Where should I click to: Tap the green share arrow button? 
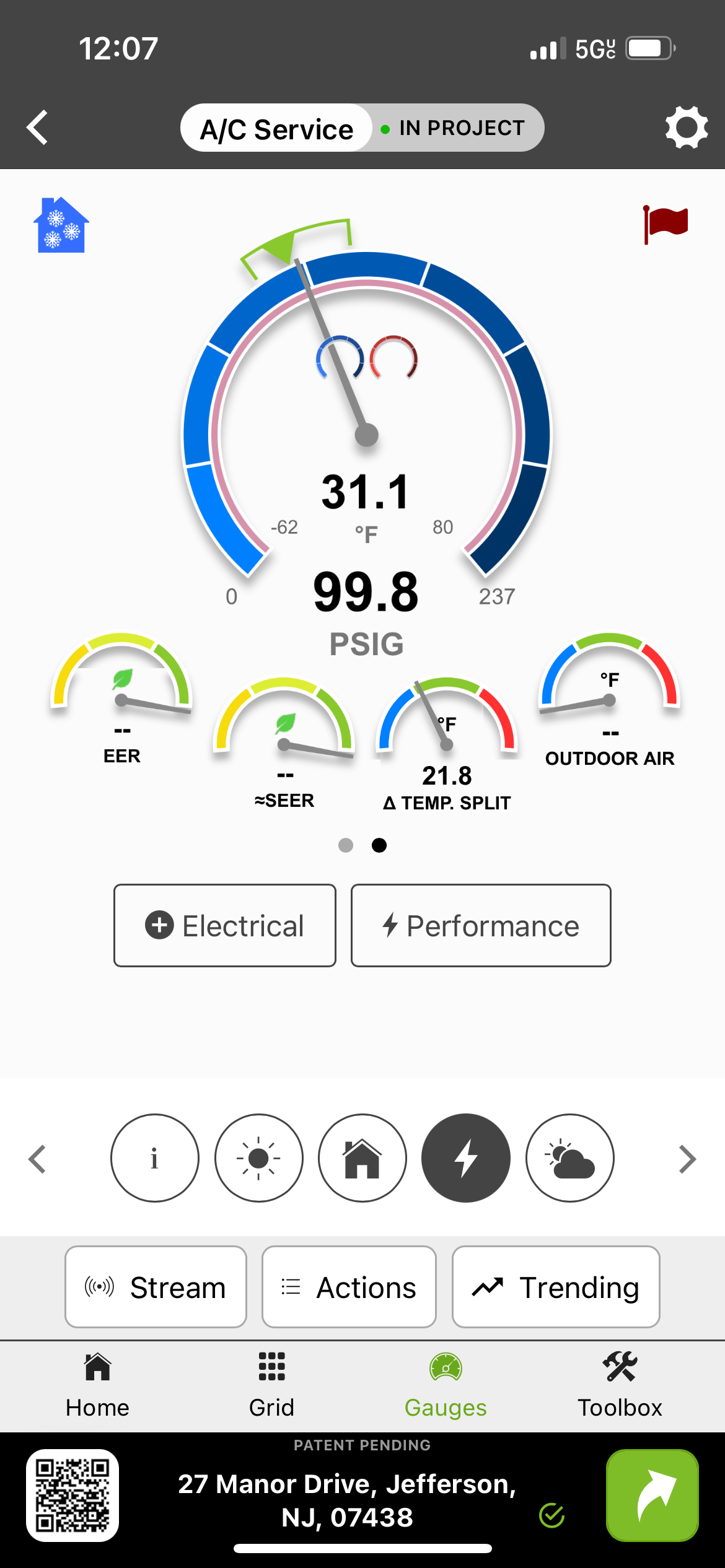pyautogui.click(x=652, y=1495)
